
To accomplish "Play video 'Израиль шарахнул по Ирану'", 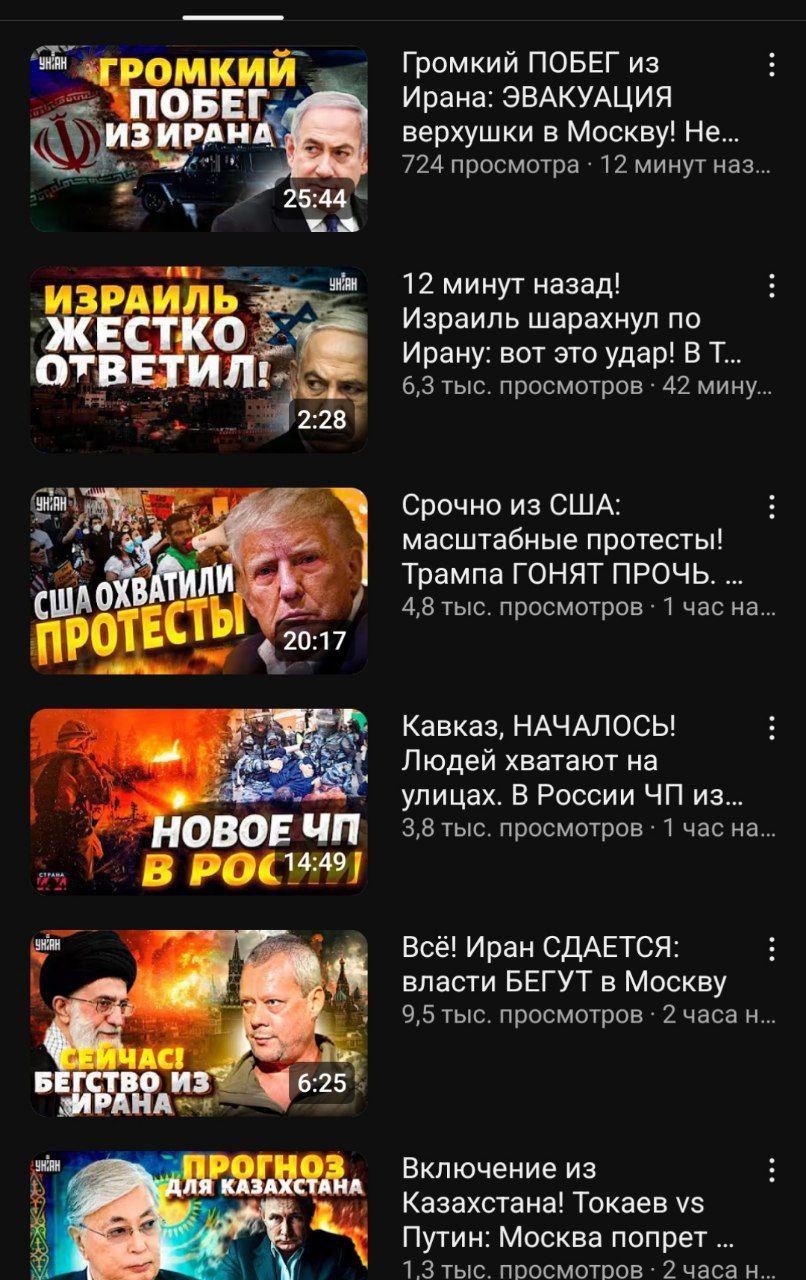I will [x=198, y=360].
